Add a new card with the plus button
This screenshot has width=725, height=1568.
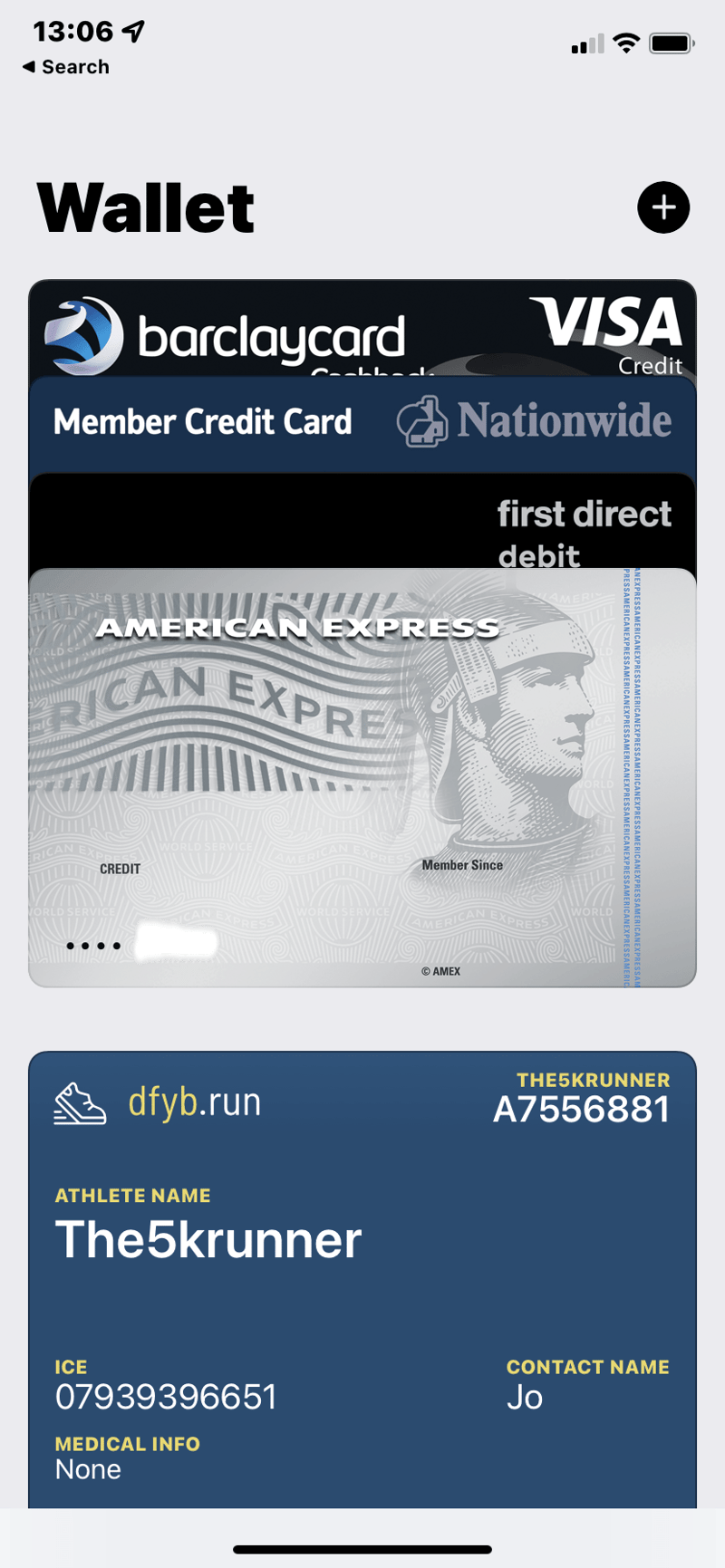pos(663,207)
